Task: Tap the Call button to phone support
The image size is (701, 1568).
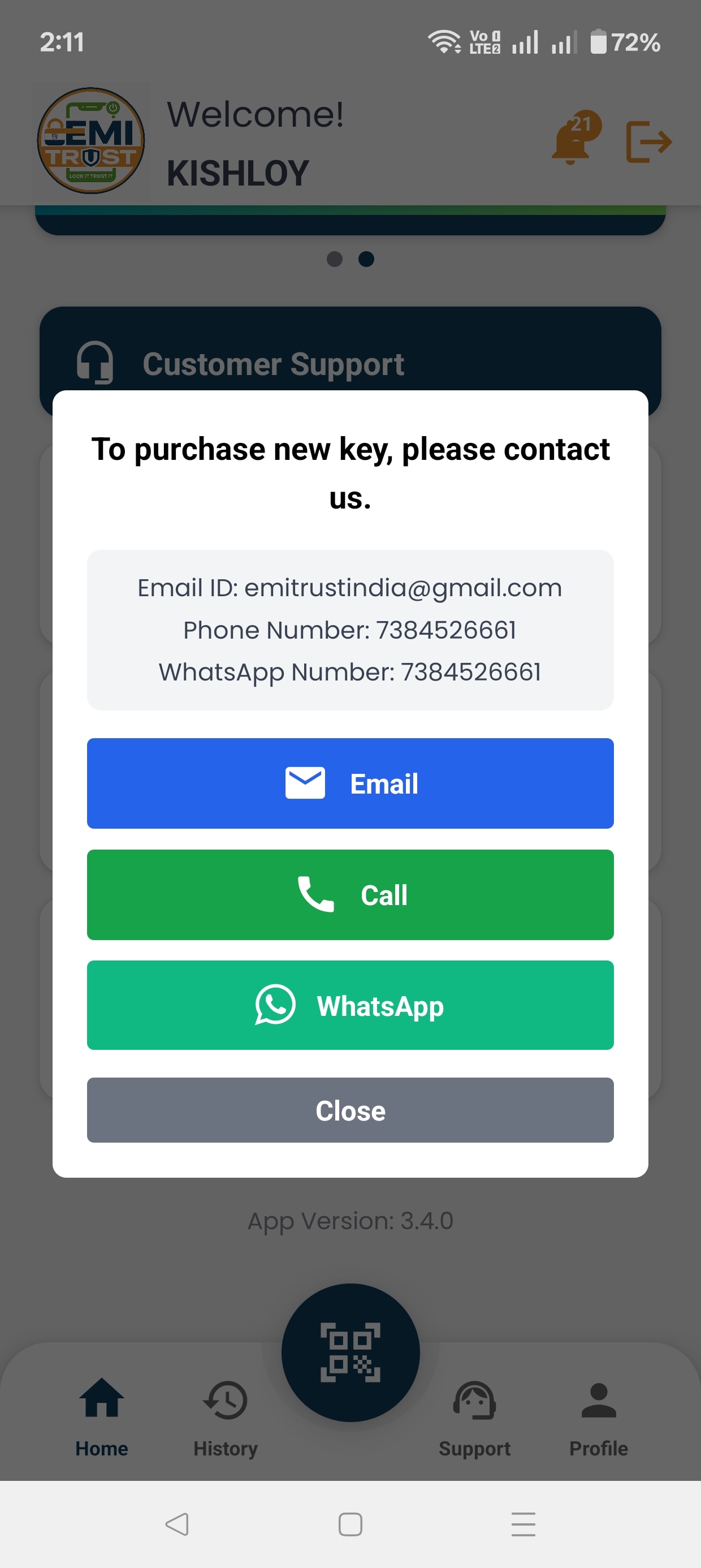Action: point(350,895)
